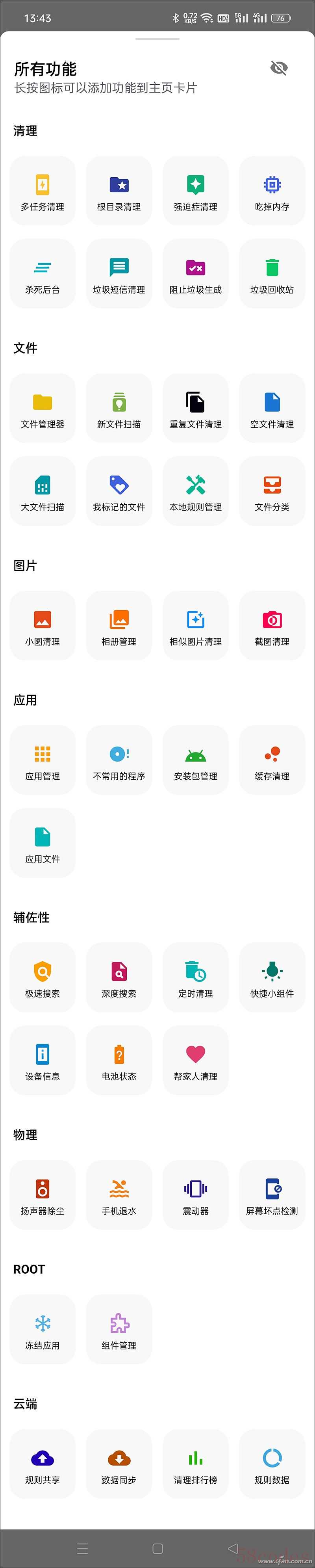Tap the crossed-eye visibility icon
Viewport: 315px width, 1568px height.
click(x=278, y=67)
